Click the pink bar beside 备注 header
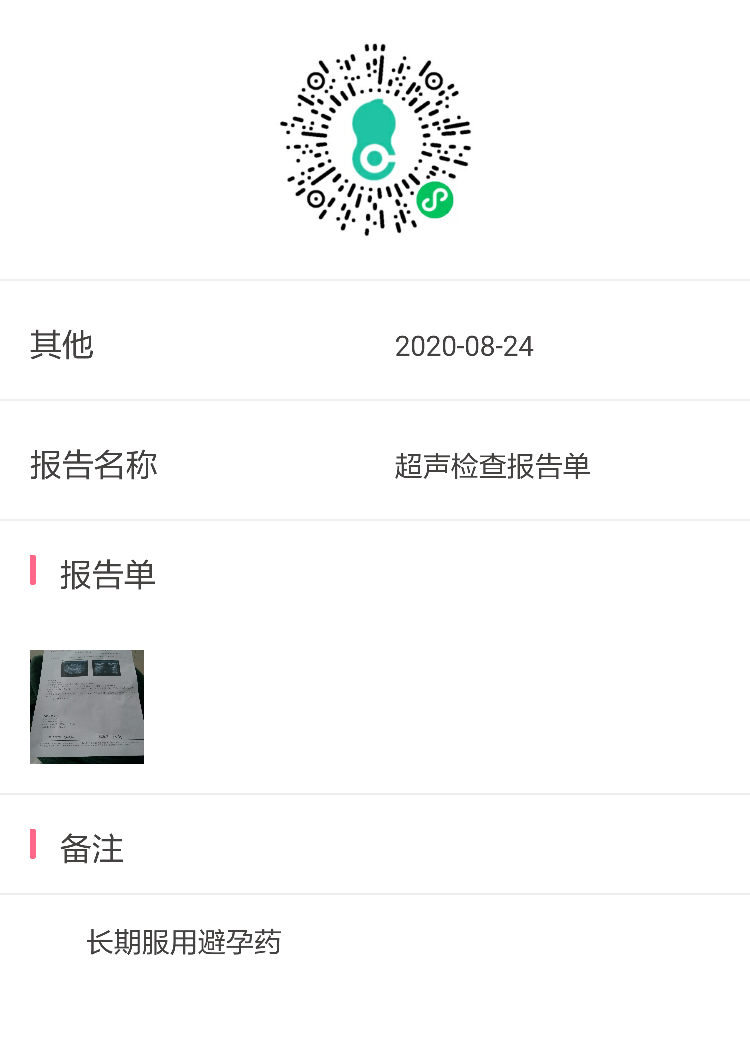The width and height of the screenshot is (750, 1062). 35,847
